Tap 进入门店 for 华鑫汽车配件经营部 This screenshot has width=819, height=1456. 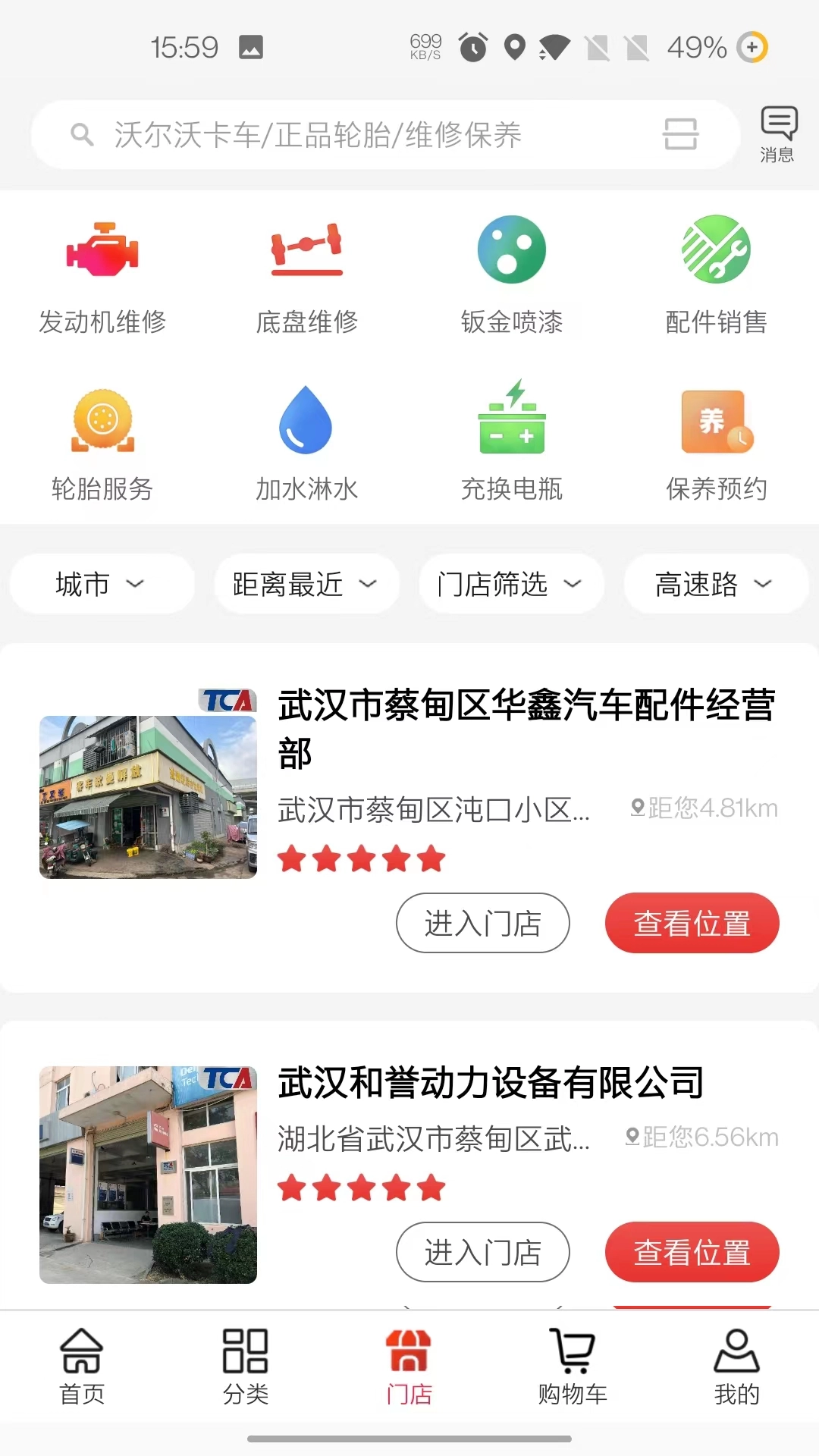483,923
